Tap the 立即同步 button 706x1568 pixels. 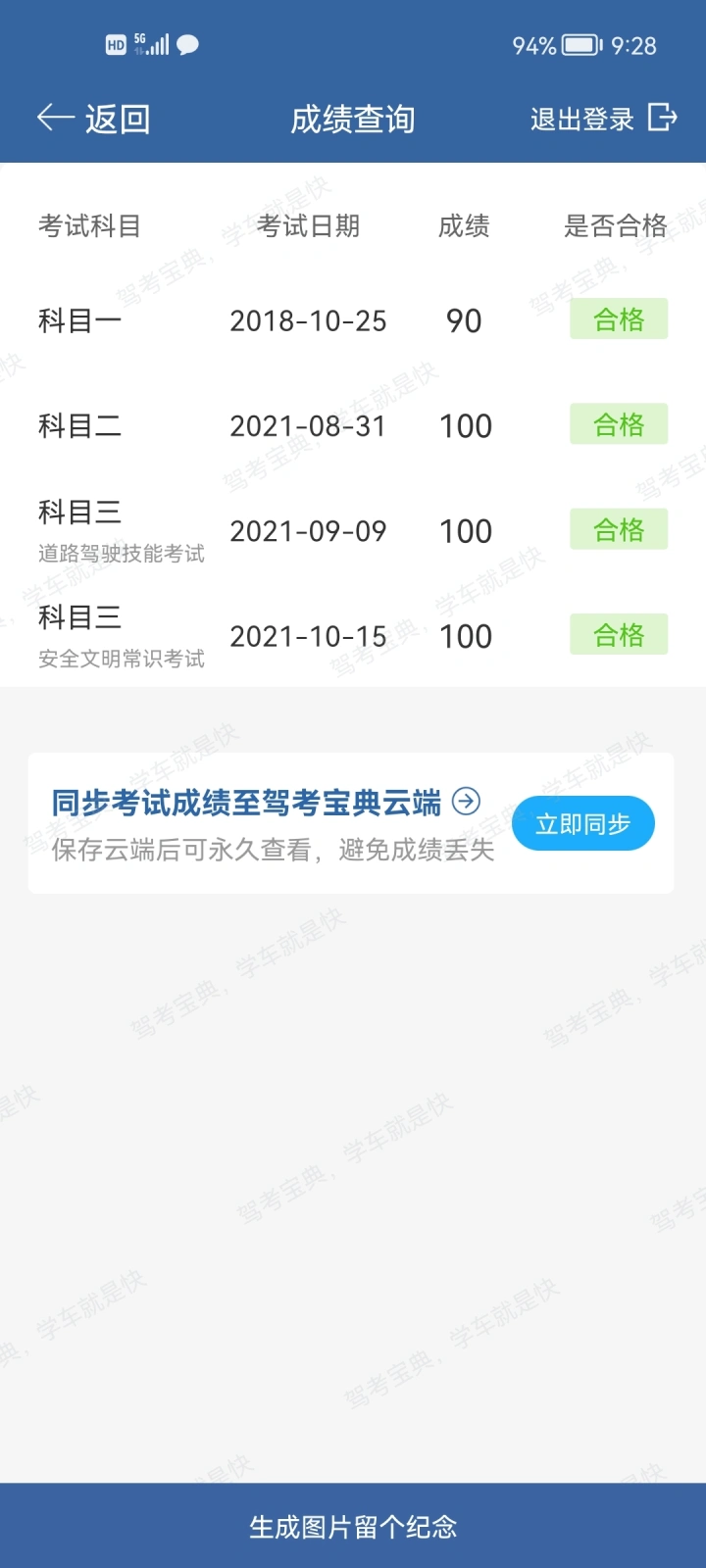582,823
